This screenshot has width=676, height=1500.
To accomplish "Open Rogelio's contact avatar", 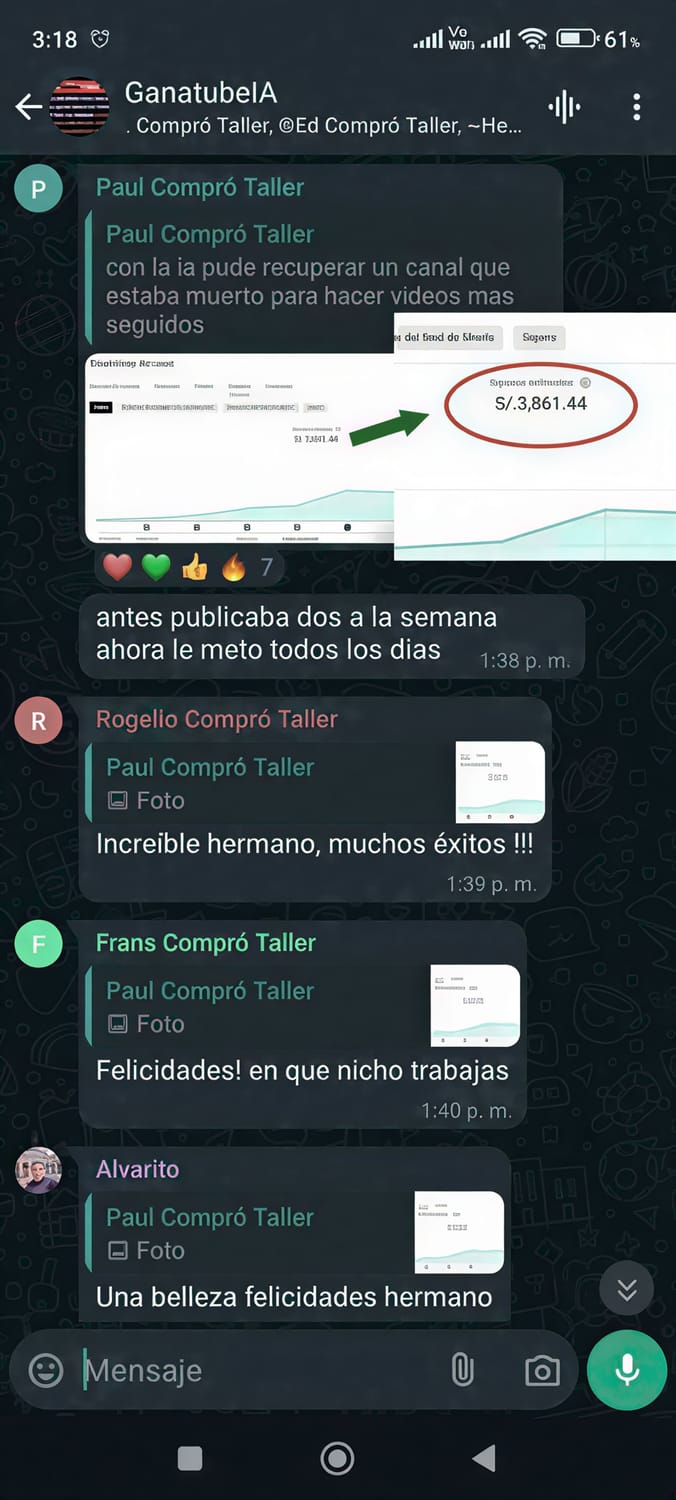I will pos(39,721).
